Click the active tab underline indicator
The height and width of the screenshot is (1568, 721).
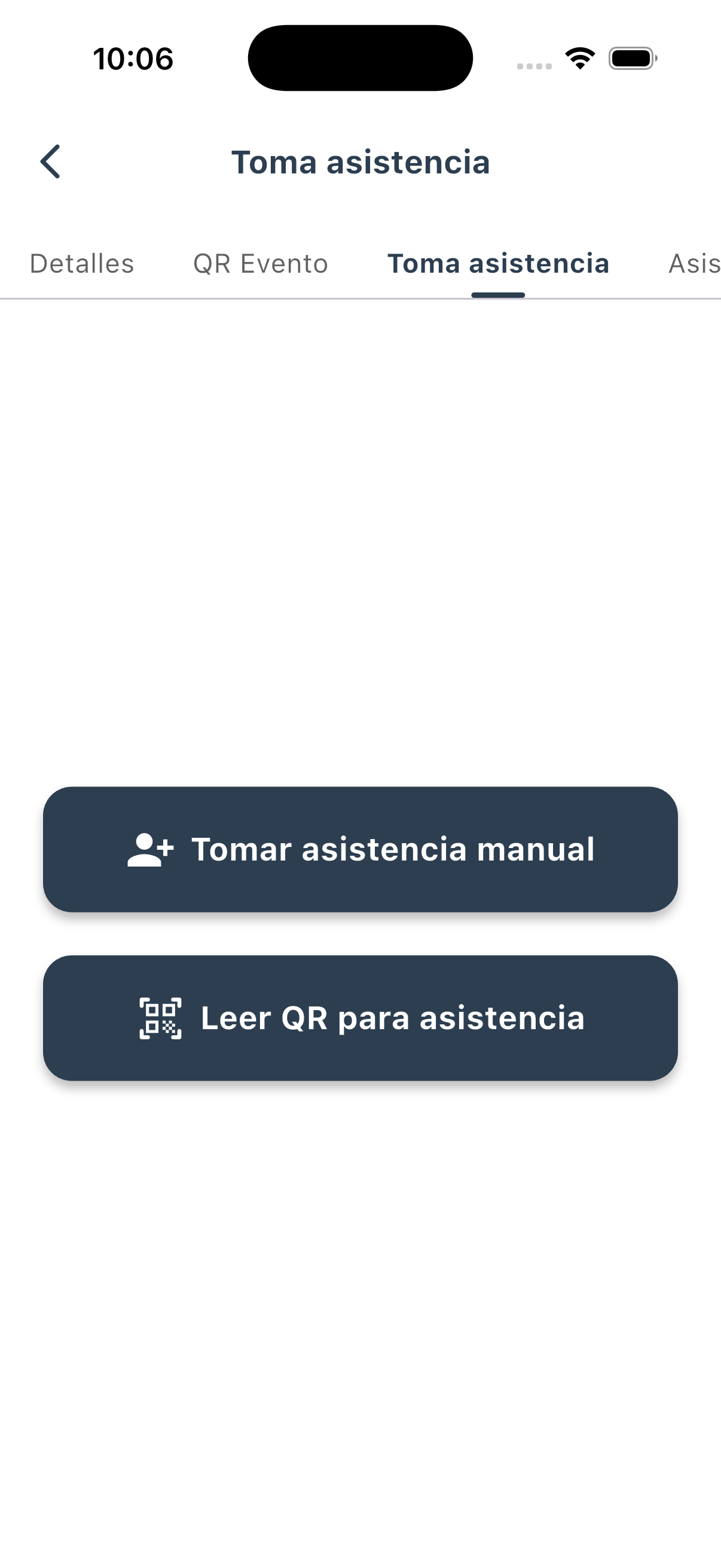click(499, 294)
